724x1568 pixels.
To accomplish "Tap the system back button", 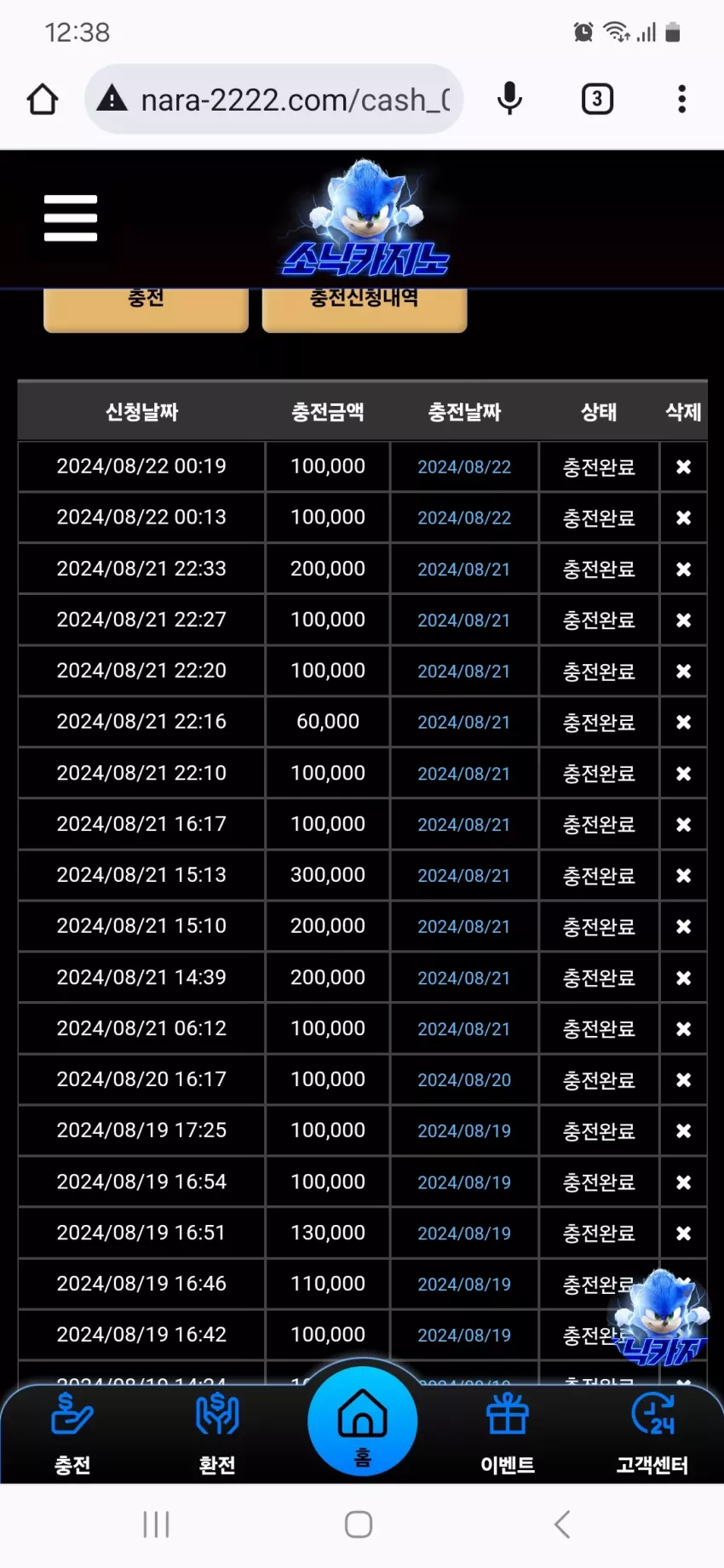I will tap(562, 1525).
